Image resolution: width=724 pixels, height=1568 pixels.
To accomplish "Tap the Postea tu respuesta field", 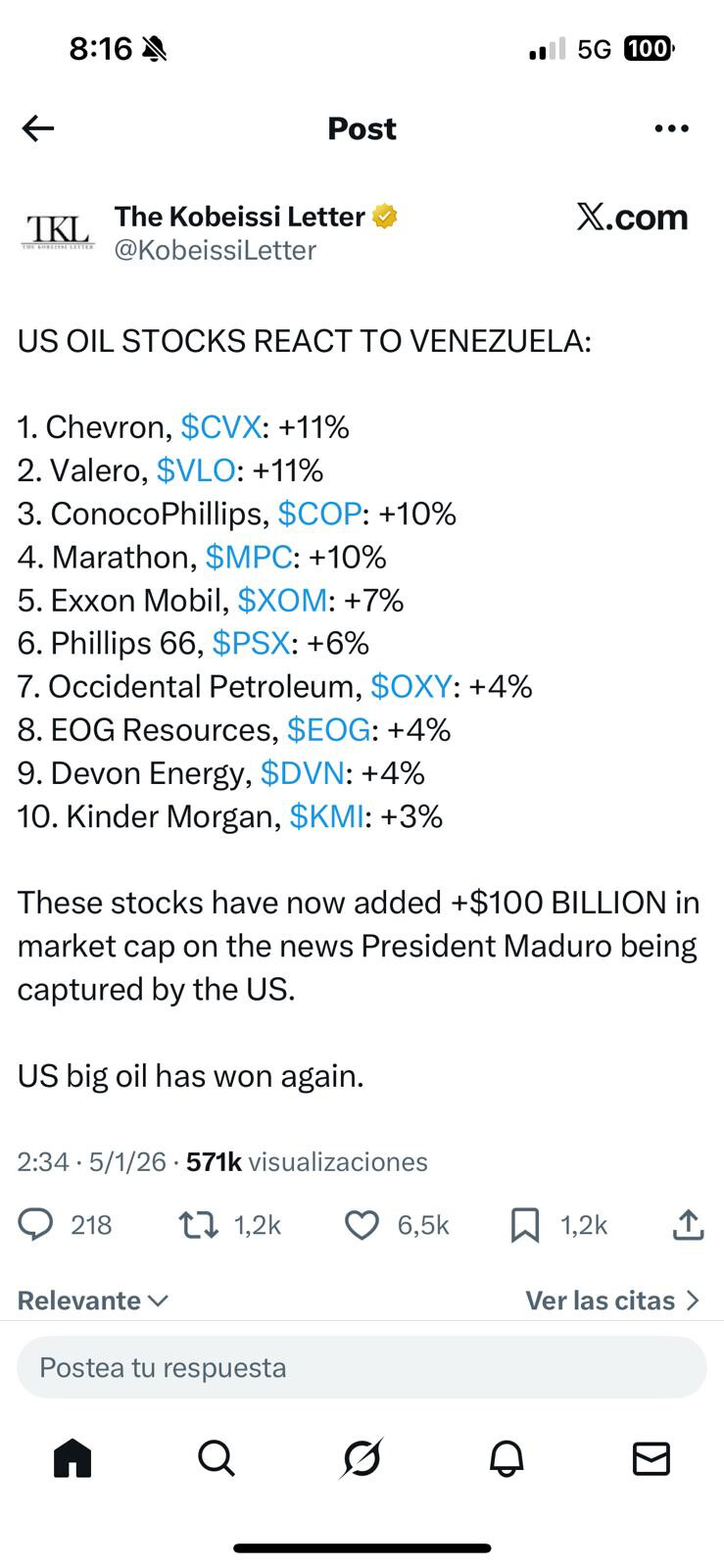I will (362, 1367).
